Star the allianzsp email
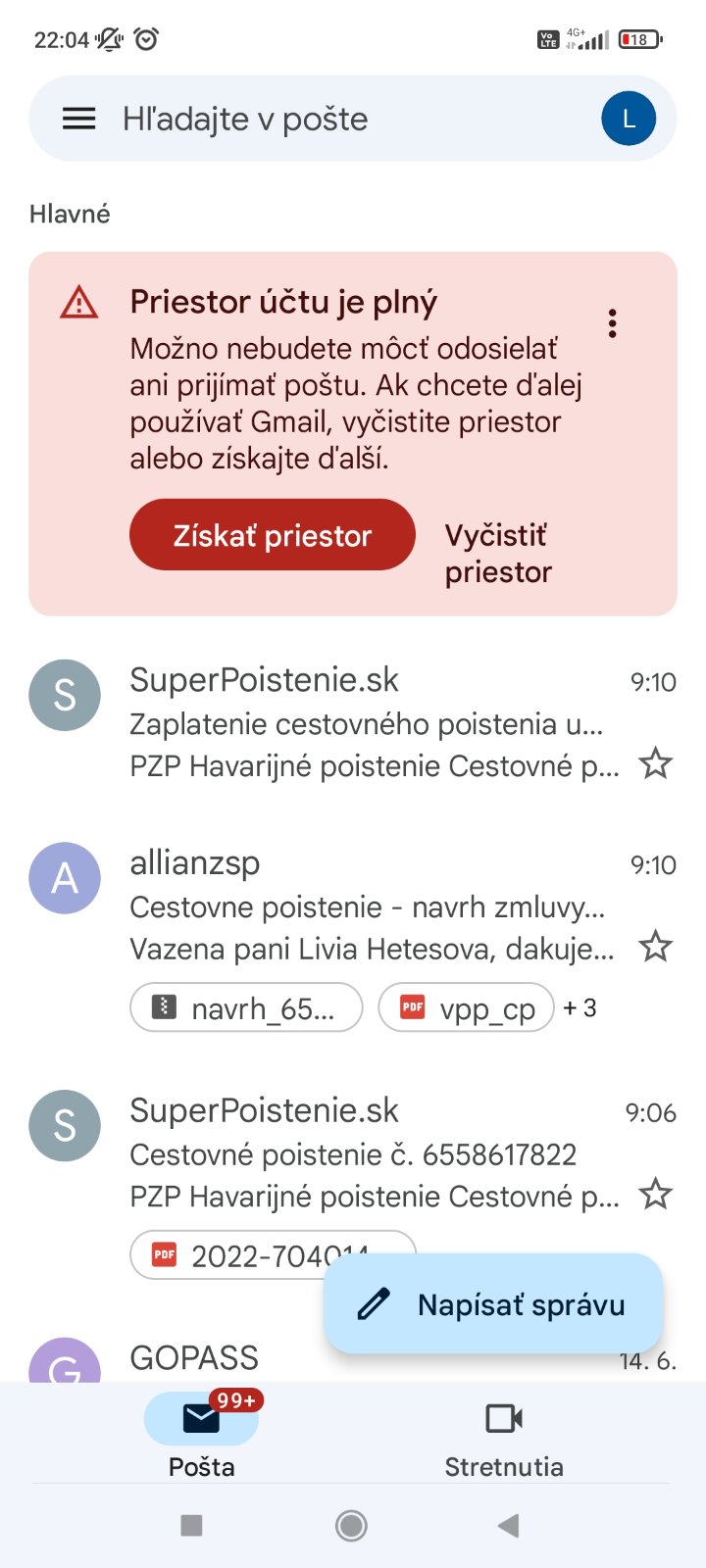The image size is (706, 1568). pyautogui.click(x=655, y=947)
